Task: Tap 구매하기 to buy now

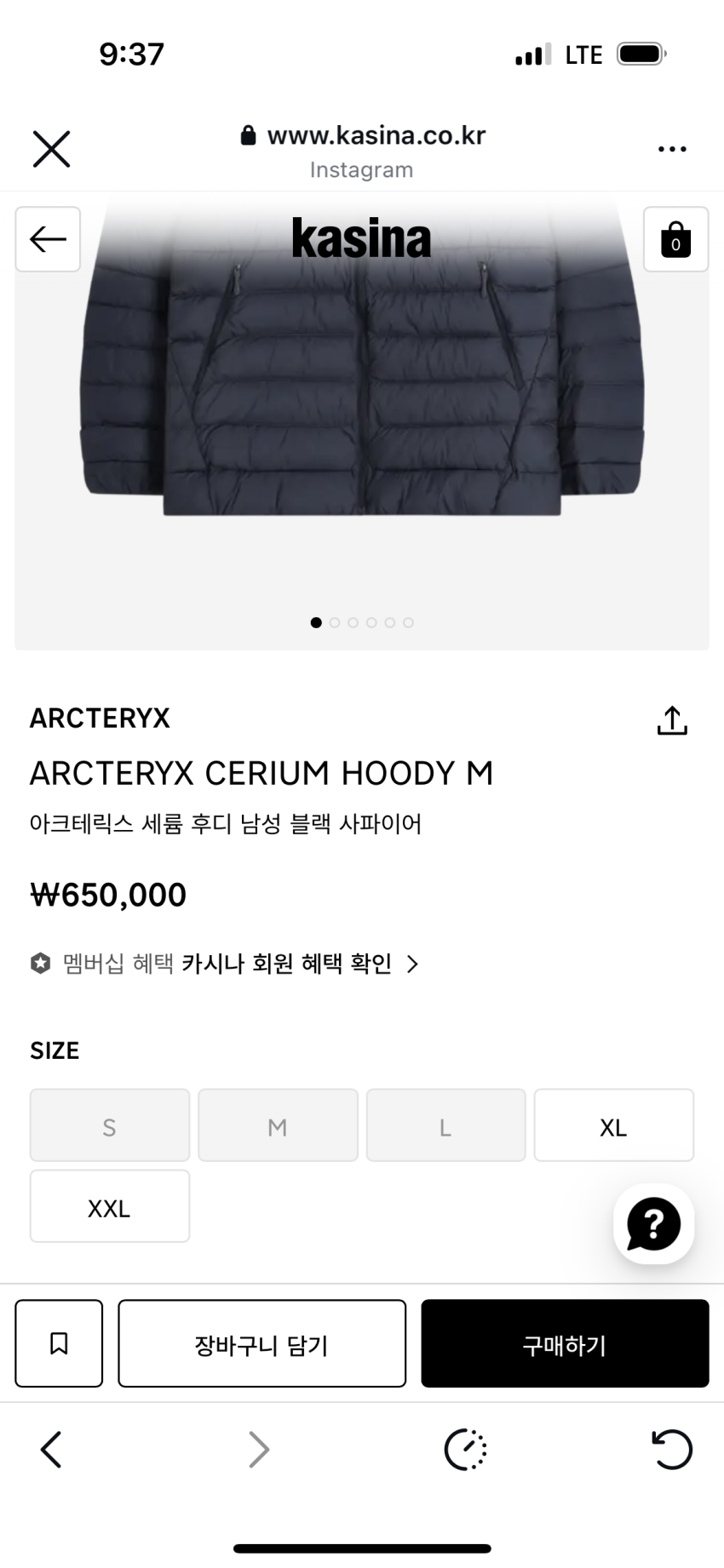Action: pos(564,1343)
